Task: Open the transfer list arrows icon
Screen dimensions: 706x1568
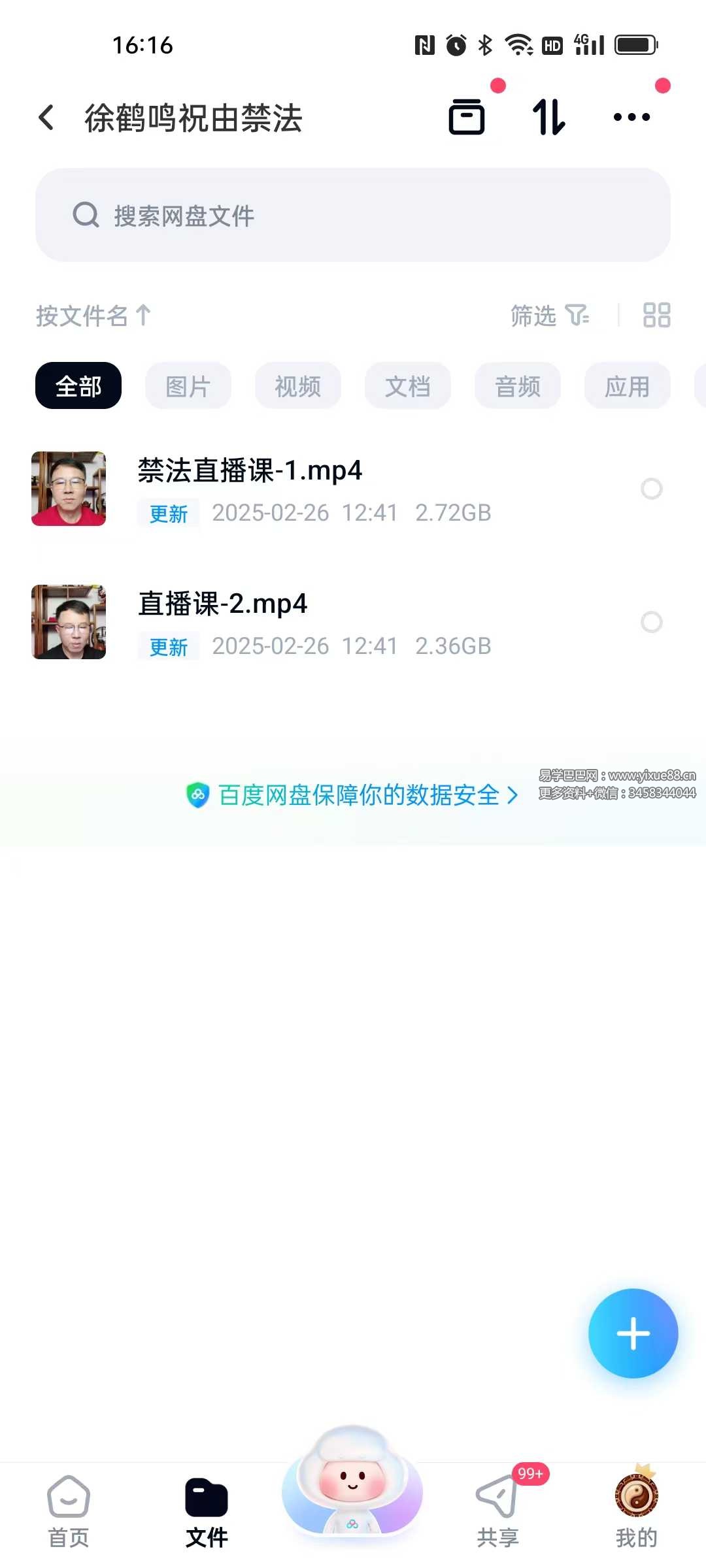Action: click(548, 118)
